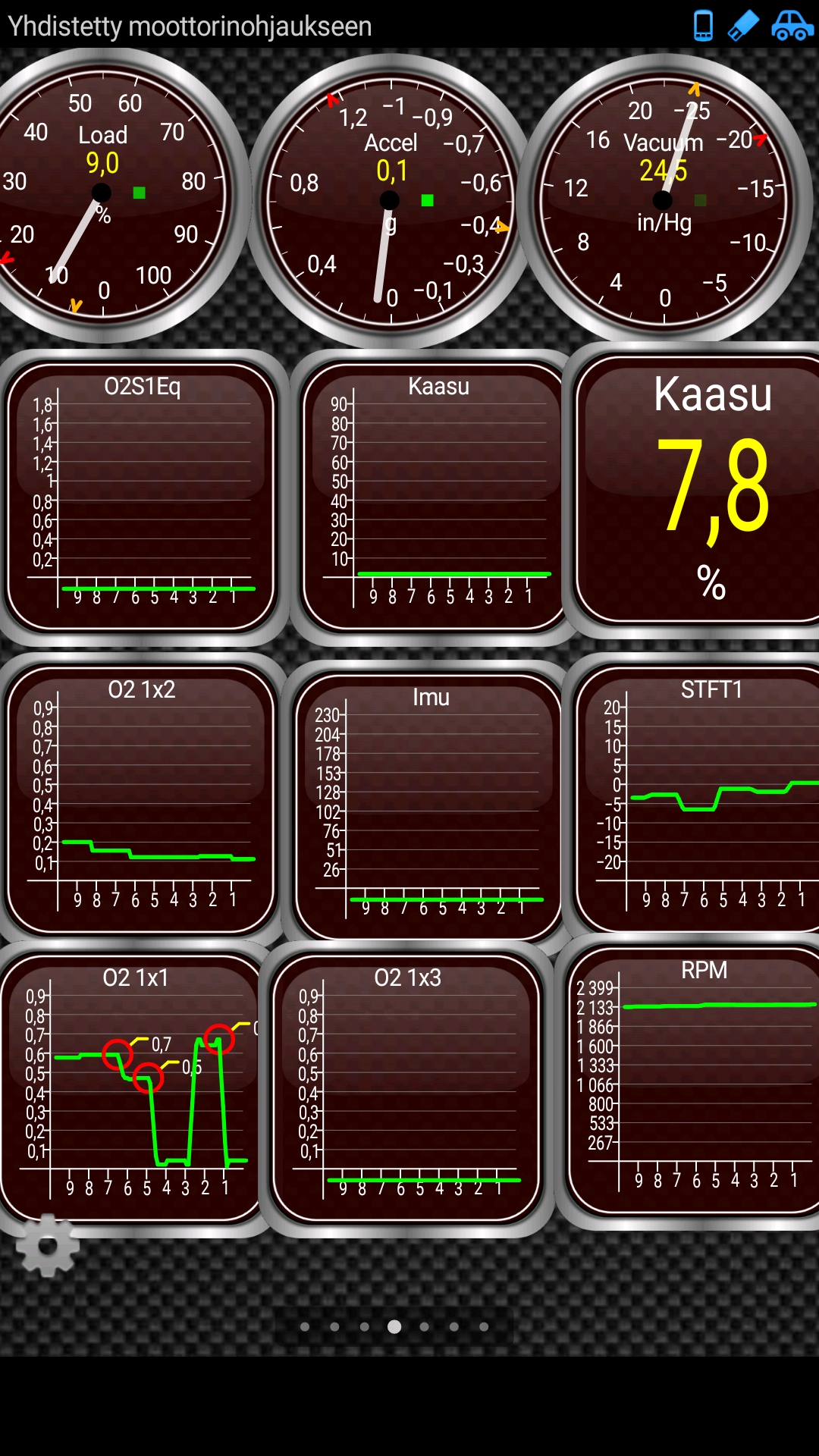Tap the highlighted page indicator dot
Image resolution: width=819 pixels, height=1456 pixels.
pyautogui.click(x=394, y=1326)
